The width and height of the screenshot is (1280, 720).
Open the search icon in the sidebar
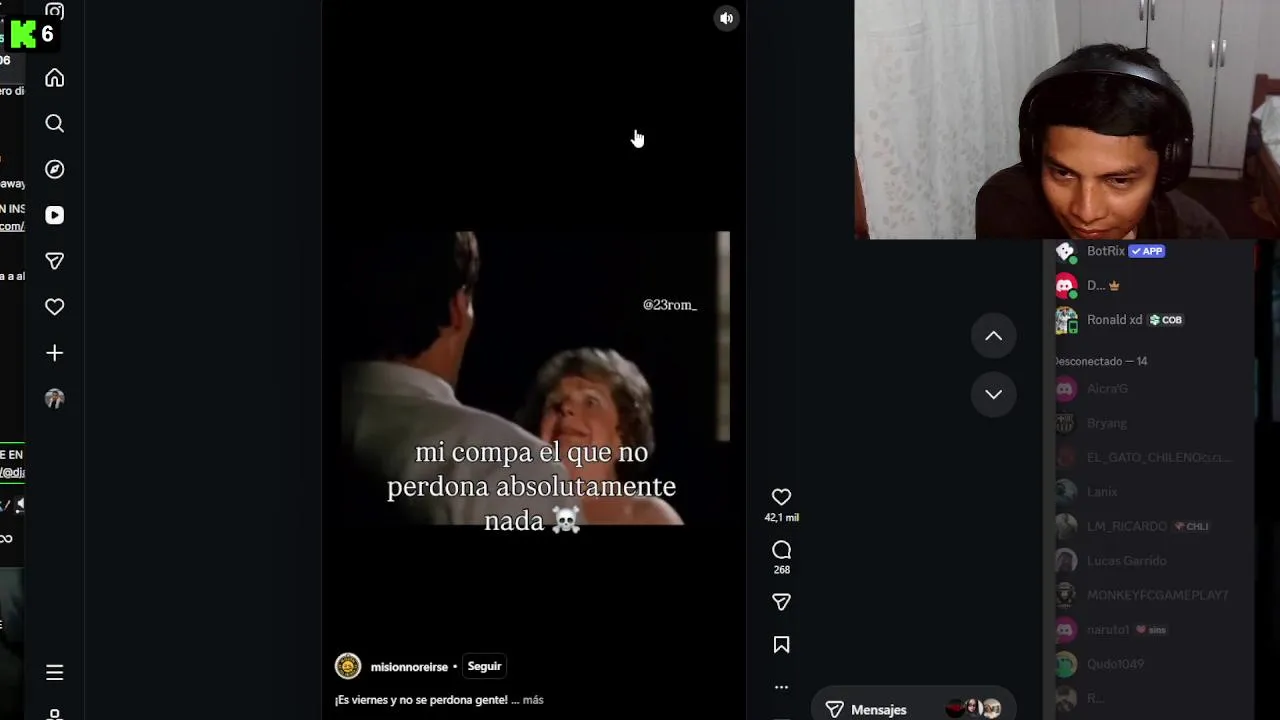pyautogui.click(x=55, y=123)
